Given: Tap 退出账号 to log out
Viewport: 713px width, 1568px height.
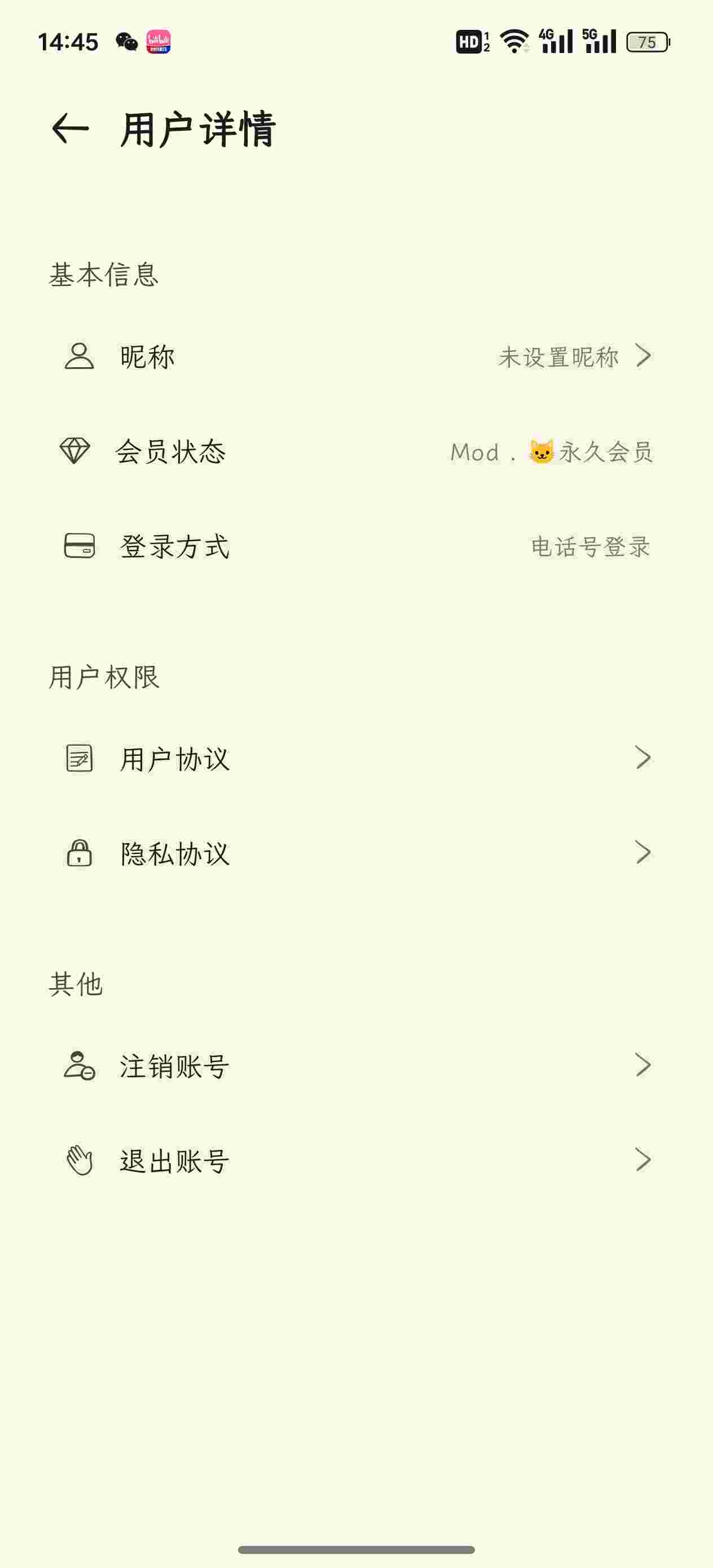Looking at the screenshot, I should (356, 1160).
